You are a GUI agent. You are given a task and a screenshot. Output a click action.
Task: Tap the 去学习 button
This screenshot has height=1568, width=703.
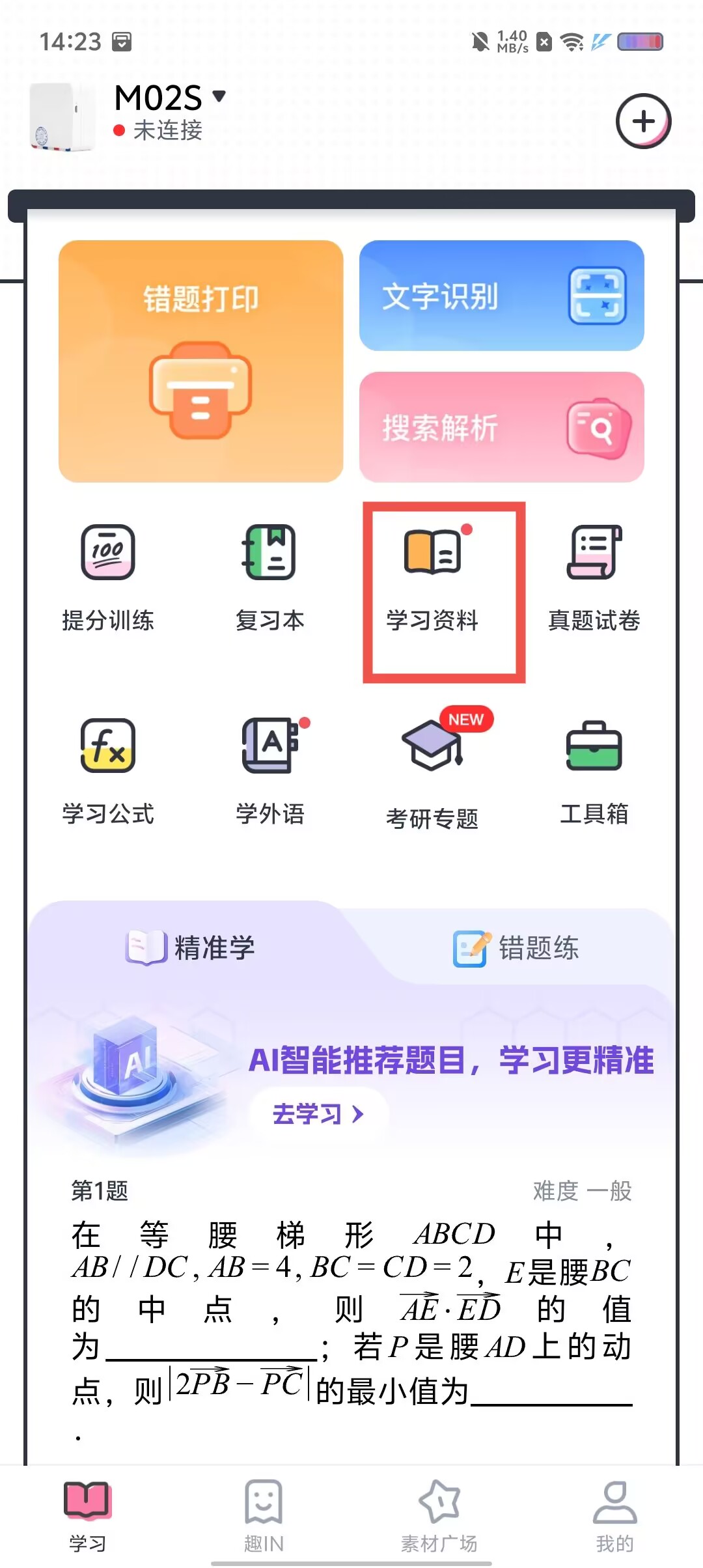318,1114
